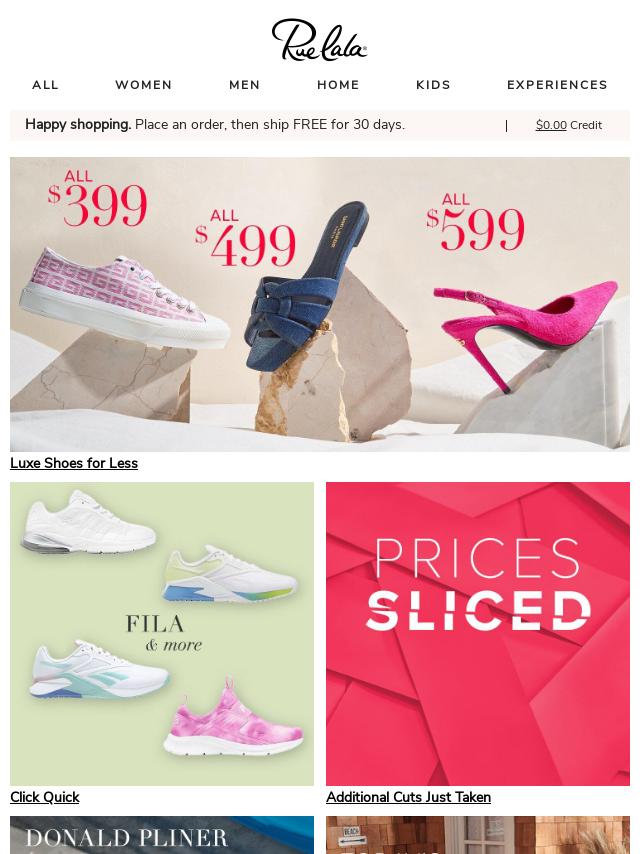The width and height of the screenshot is (640, 854).
Task: Open the FILA & more sneakers tile
Action: 162,634
